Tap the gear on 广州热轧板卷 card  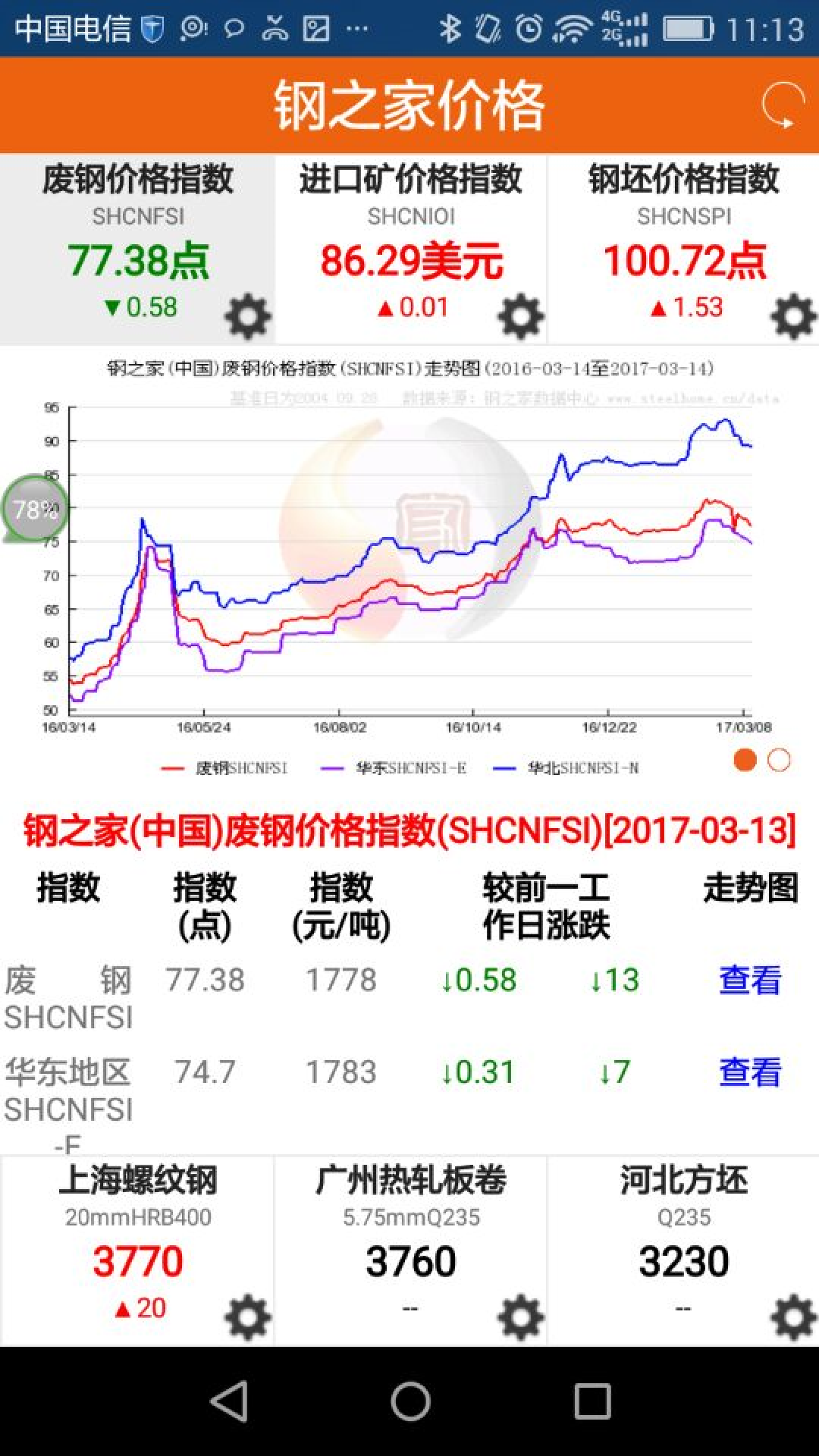(x=521, y=1317)
